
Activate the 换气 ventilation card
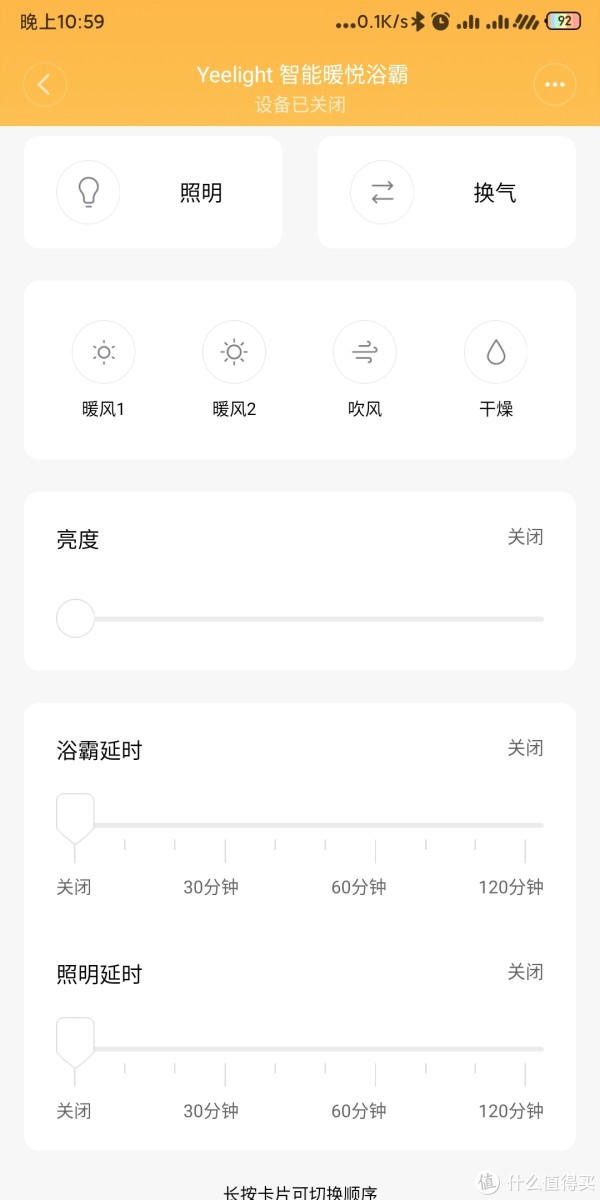446,192
